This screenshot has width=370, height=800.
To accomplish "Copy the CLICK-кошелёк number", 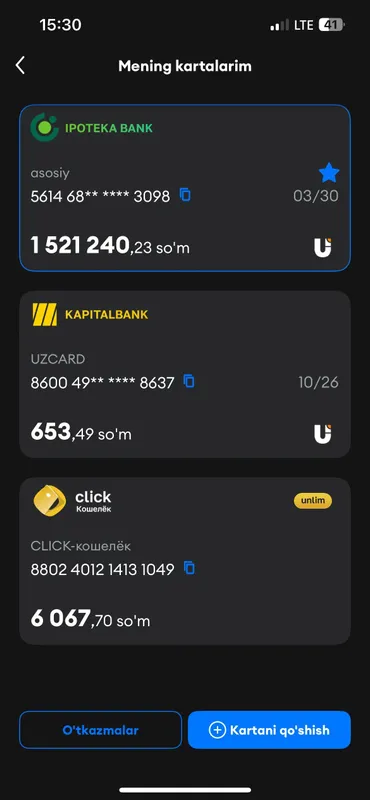I will [x=189, y=568].
